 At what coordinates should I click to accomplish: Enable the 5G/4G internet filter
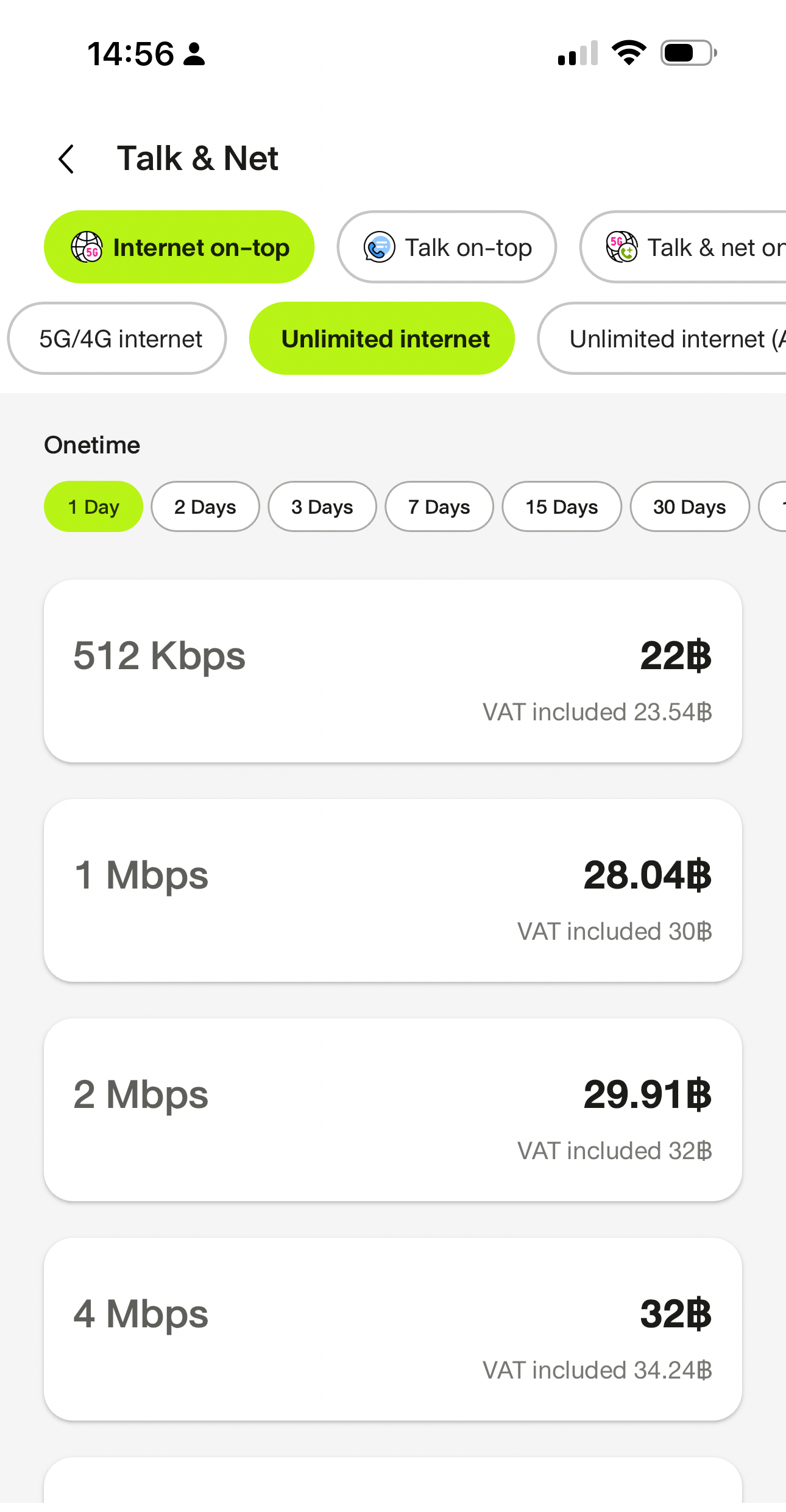[117, 338]
